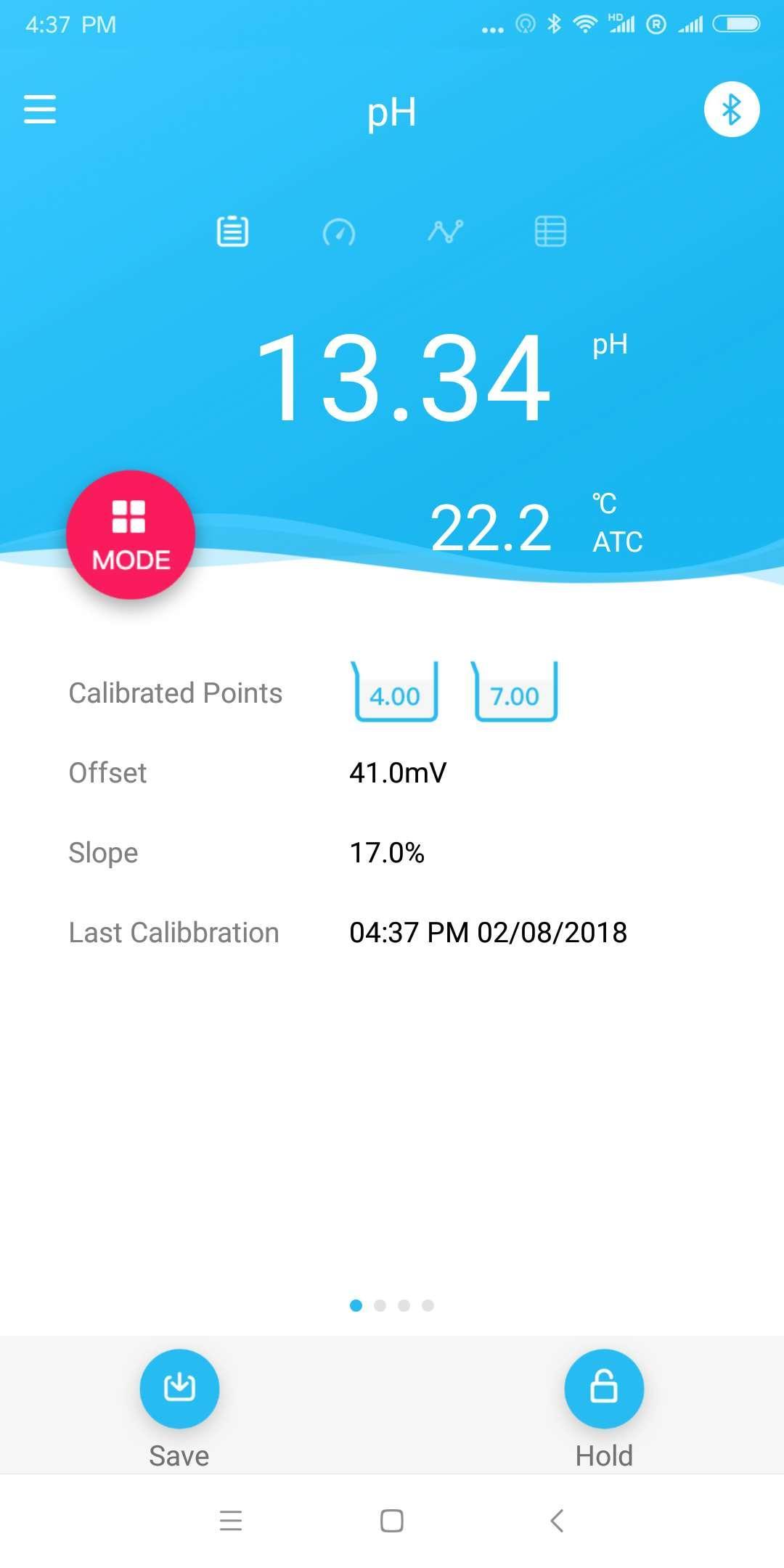This screenshot has height=1568, width=784.
Task: Open the hamburger drawer menu
Action: [x=40, y=110]
